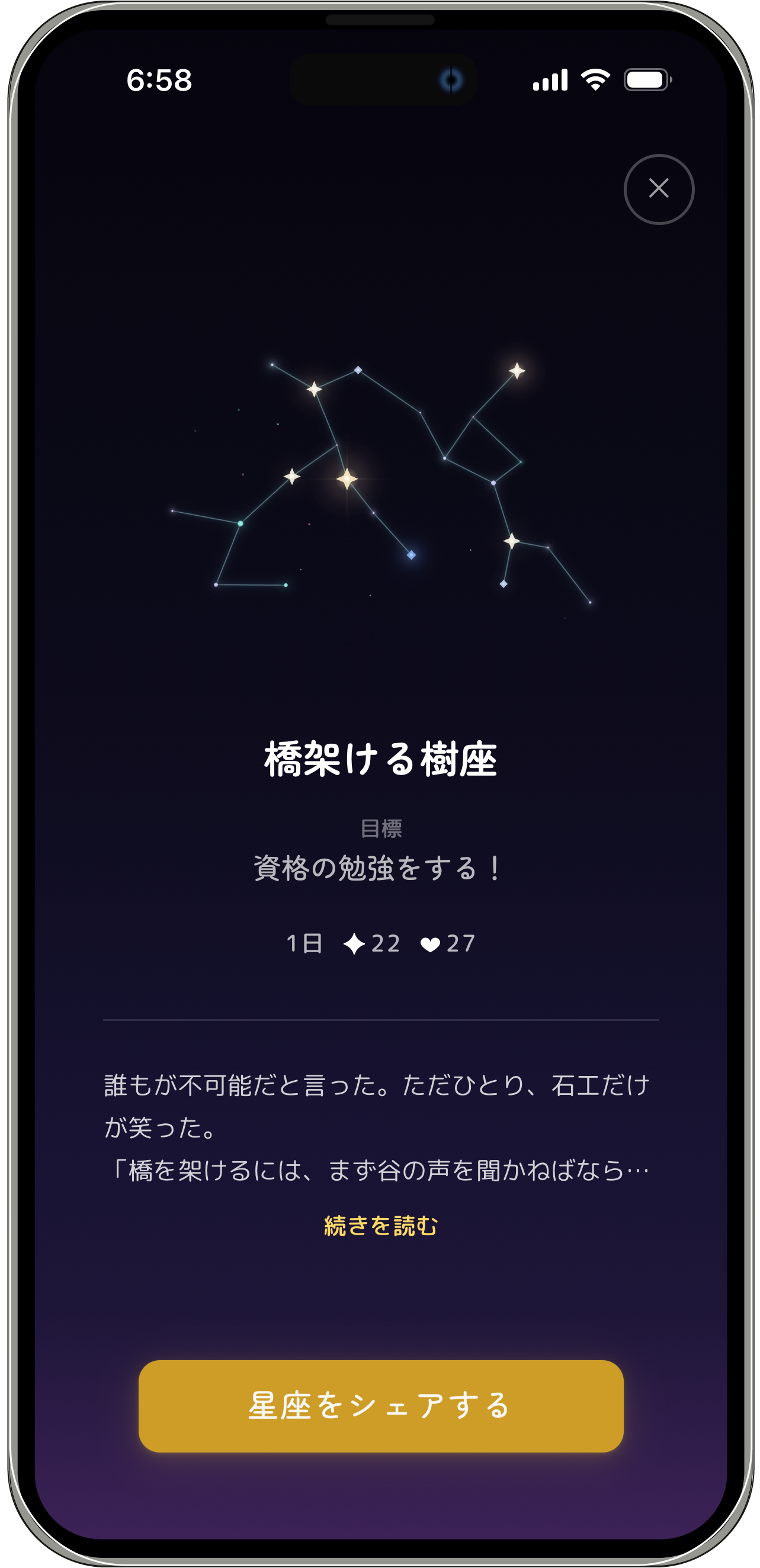
Task: Select the four-pointed star on the lower right branch
Action: (514, 539)
